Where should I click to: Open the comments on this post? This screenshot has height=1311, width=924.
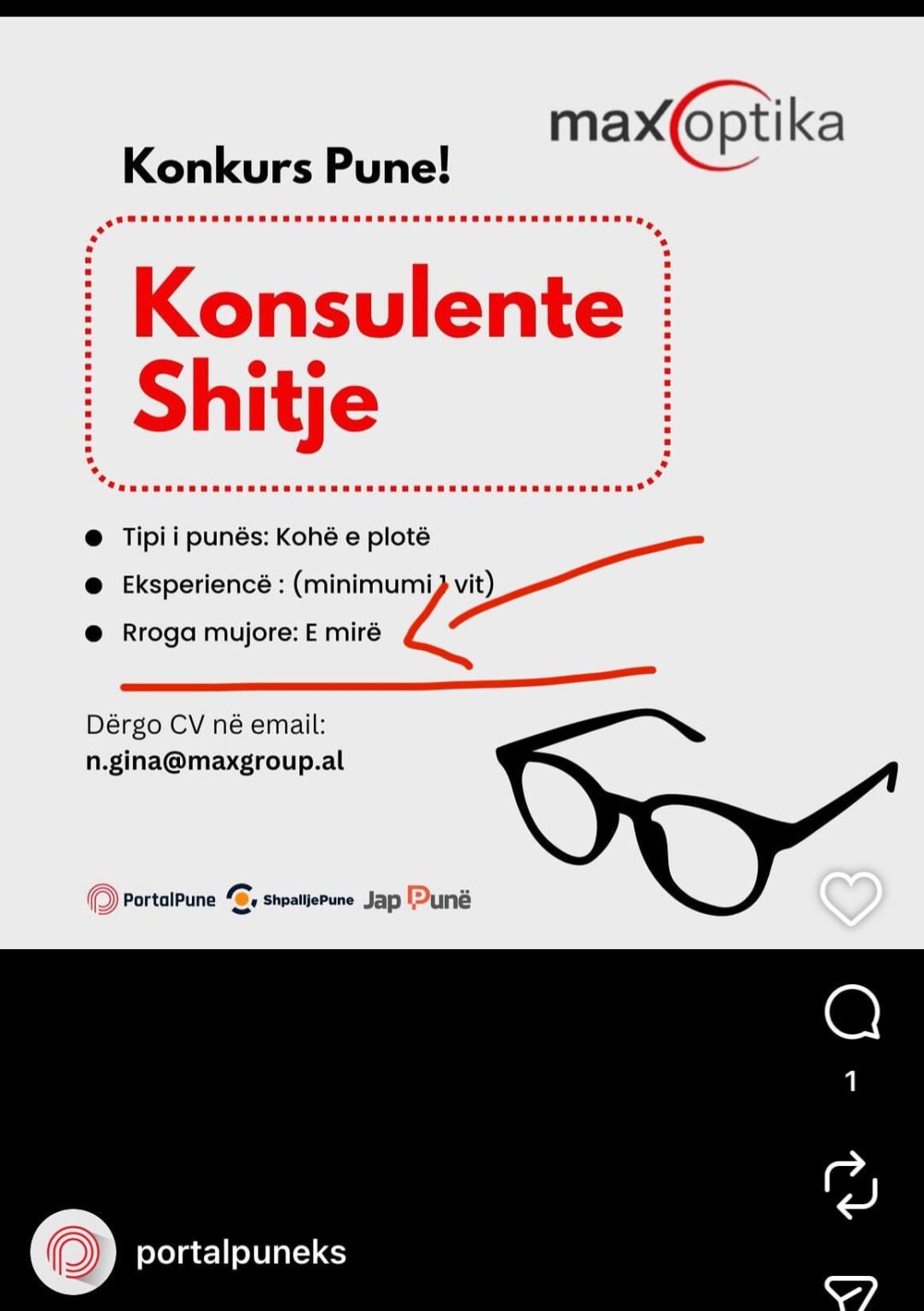pyautogui.click(x=851, y=1012)
